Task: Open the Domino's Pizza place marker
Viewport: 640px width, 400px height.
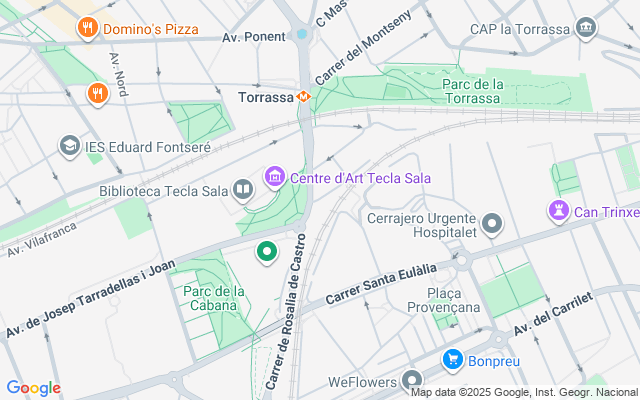Action: (89, 29)
